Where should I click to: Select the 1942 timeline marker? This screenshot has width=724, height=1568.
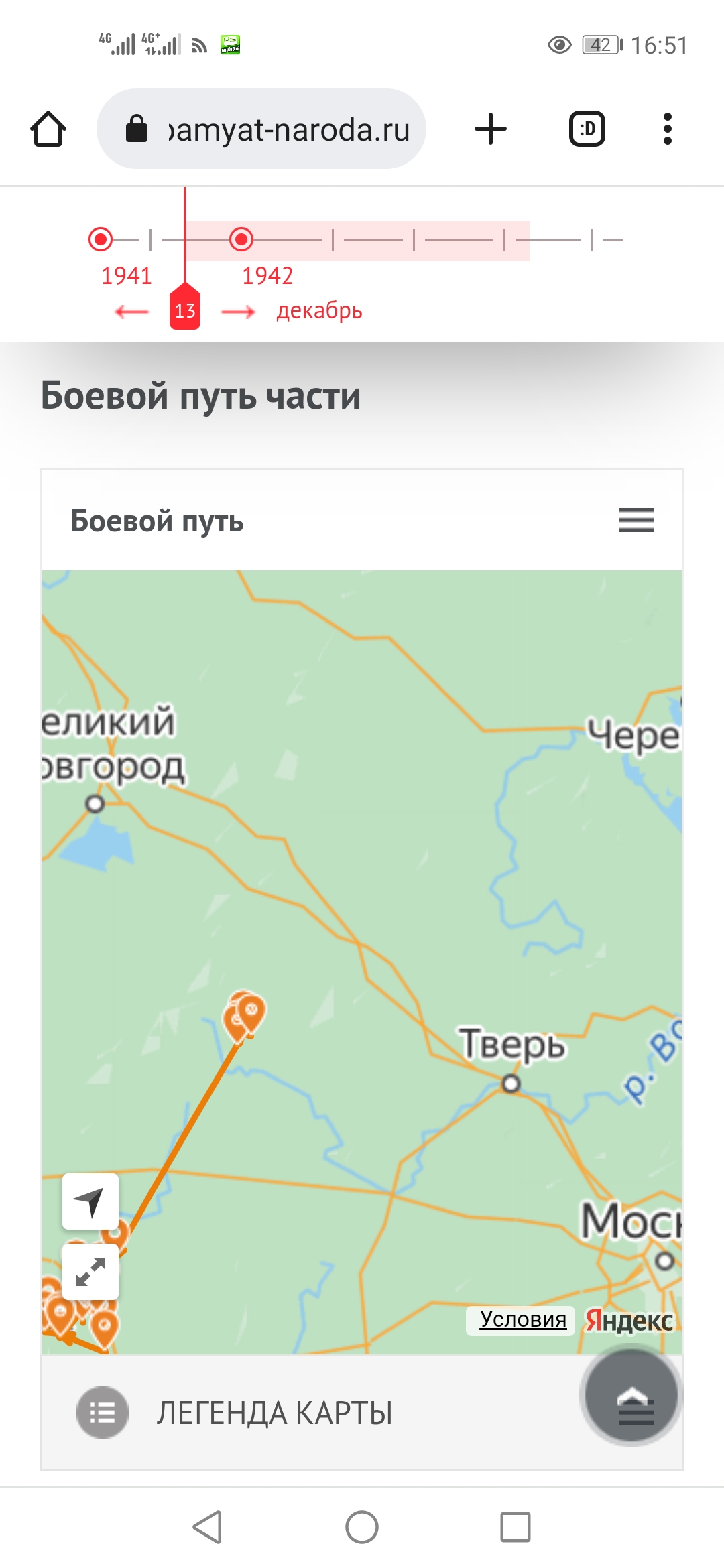241,239
